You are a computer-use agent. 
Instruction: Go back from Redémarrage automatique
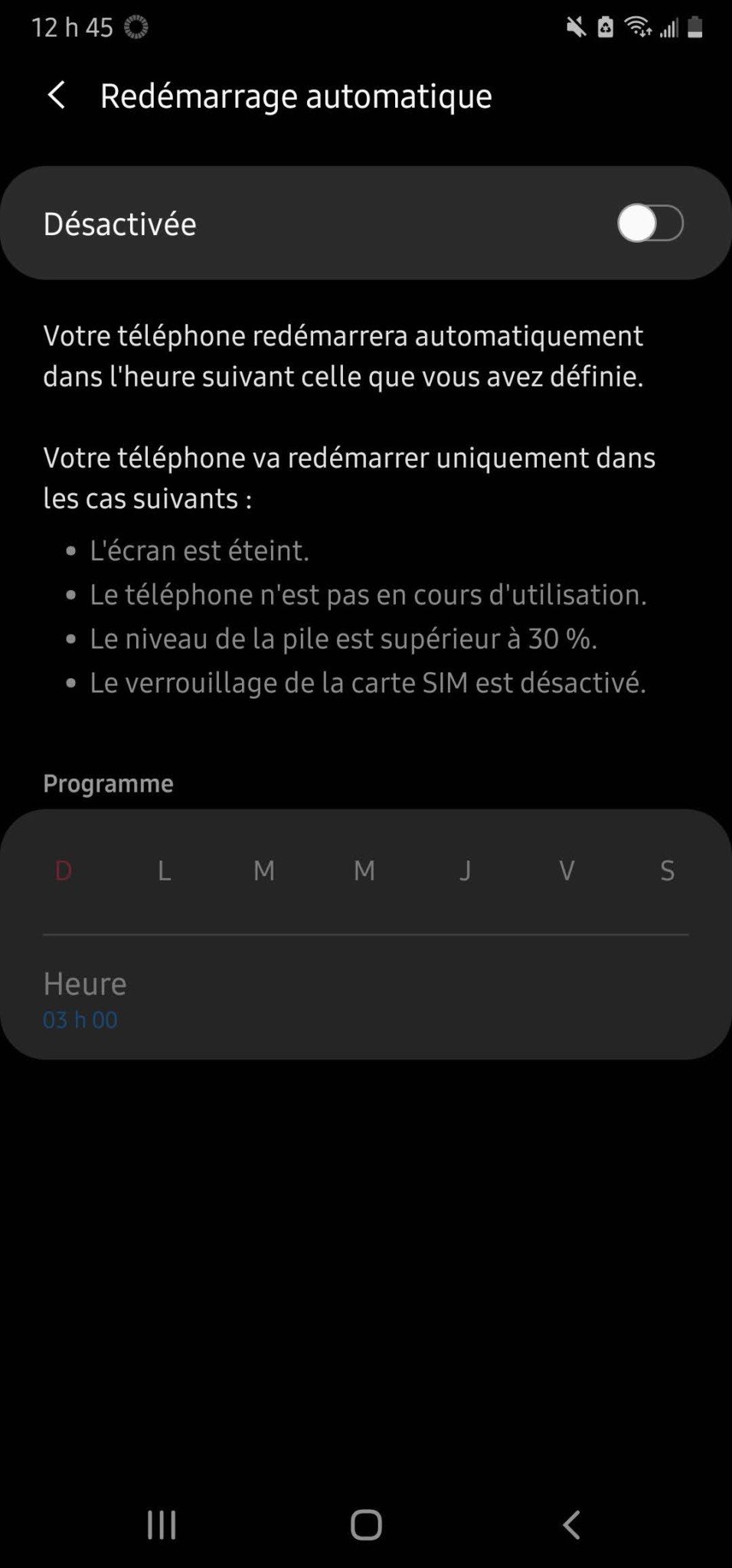[57, 96]
